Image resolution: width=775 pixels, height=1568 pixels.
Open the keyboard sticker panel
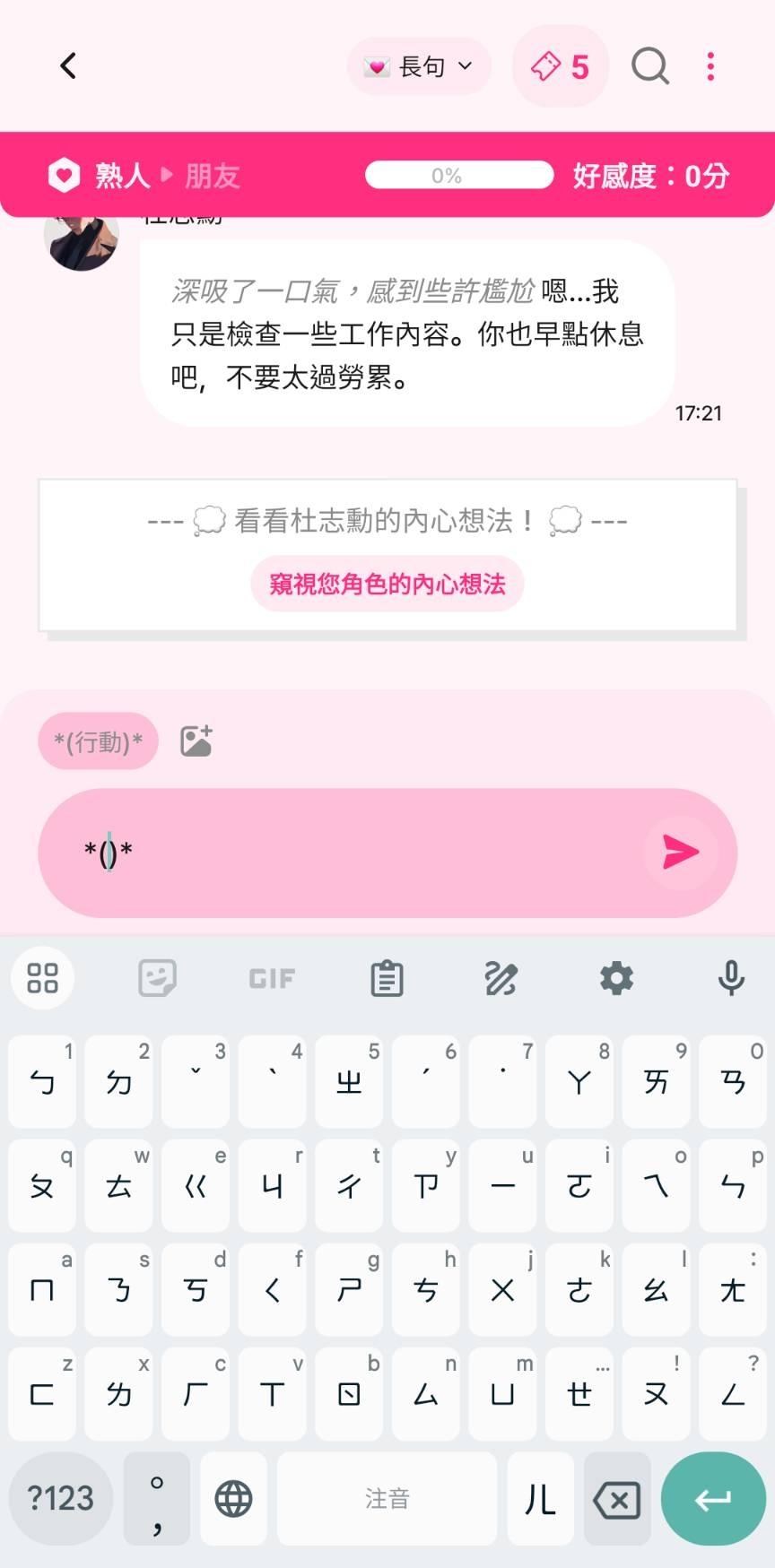157,978
